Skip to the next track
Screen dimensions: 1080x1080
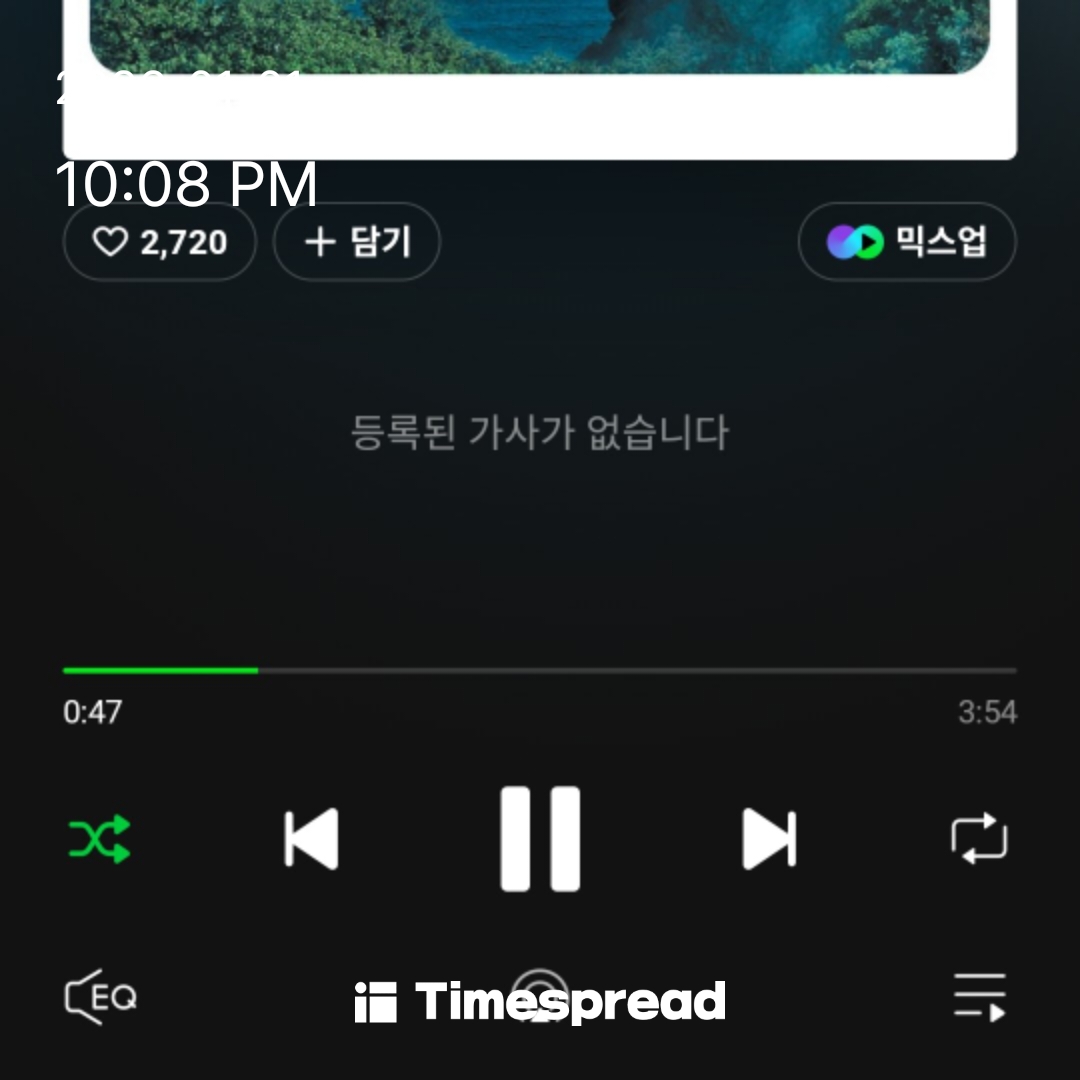click(x=769, y=839)
